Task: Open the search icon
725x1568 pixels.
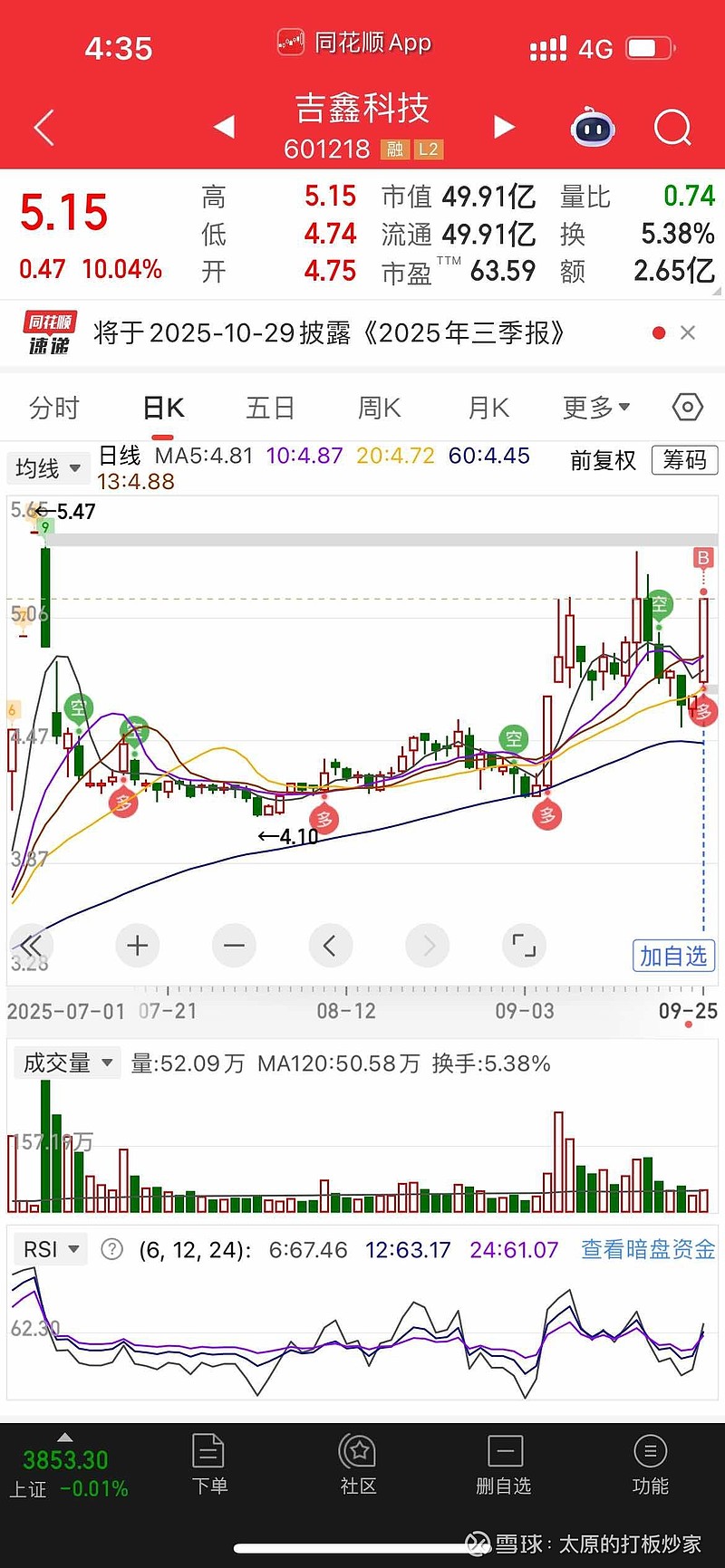Action: (x=672, y=128)
